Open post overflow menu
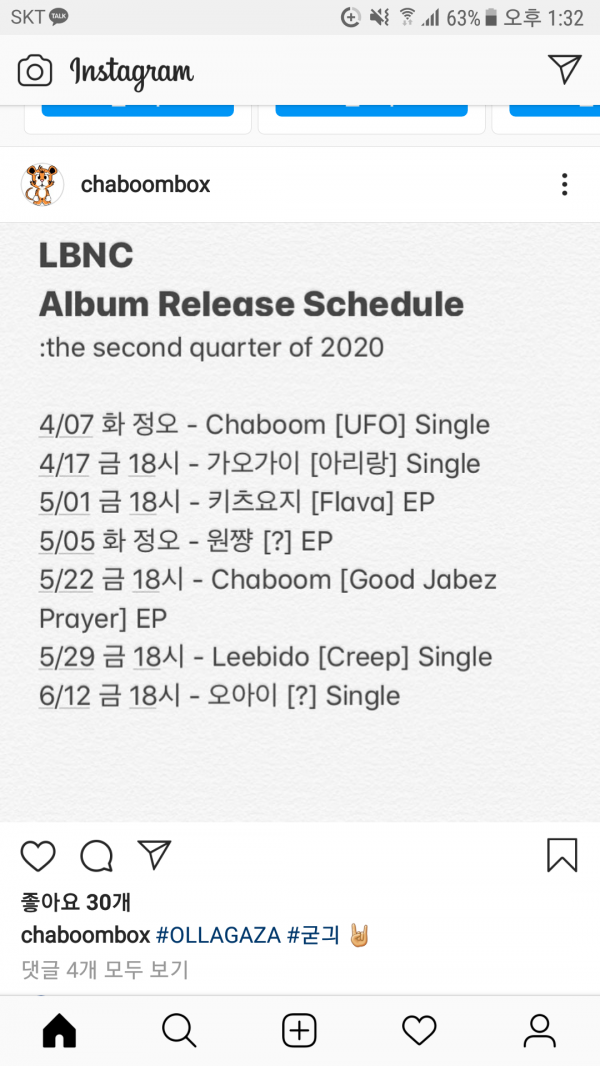Viewport: 600px width, 1066px height. coord(565,185)
